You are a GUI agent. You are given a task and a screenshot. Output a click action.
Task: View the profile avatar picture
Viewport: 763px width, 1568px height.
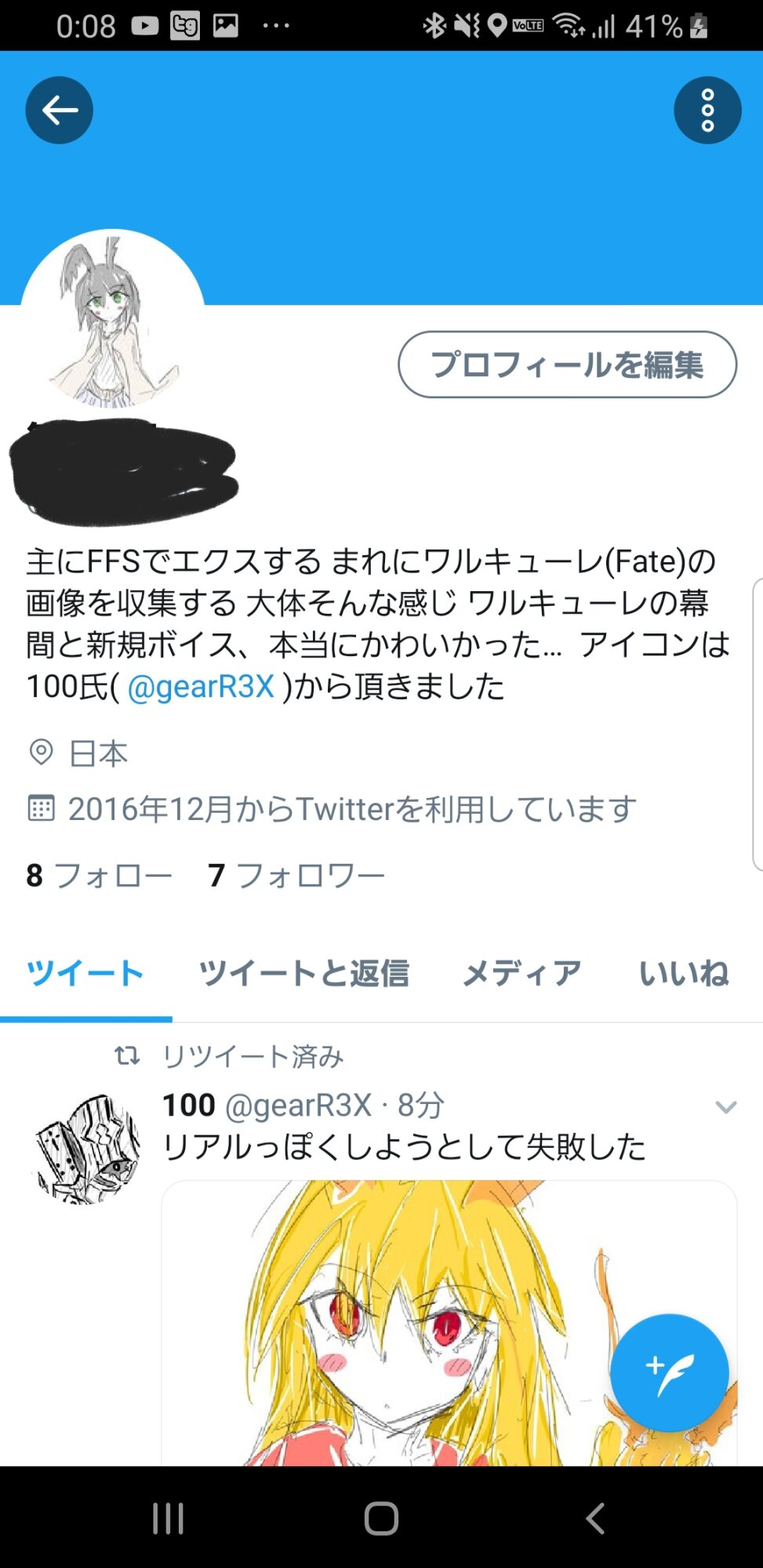112,321
